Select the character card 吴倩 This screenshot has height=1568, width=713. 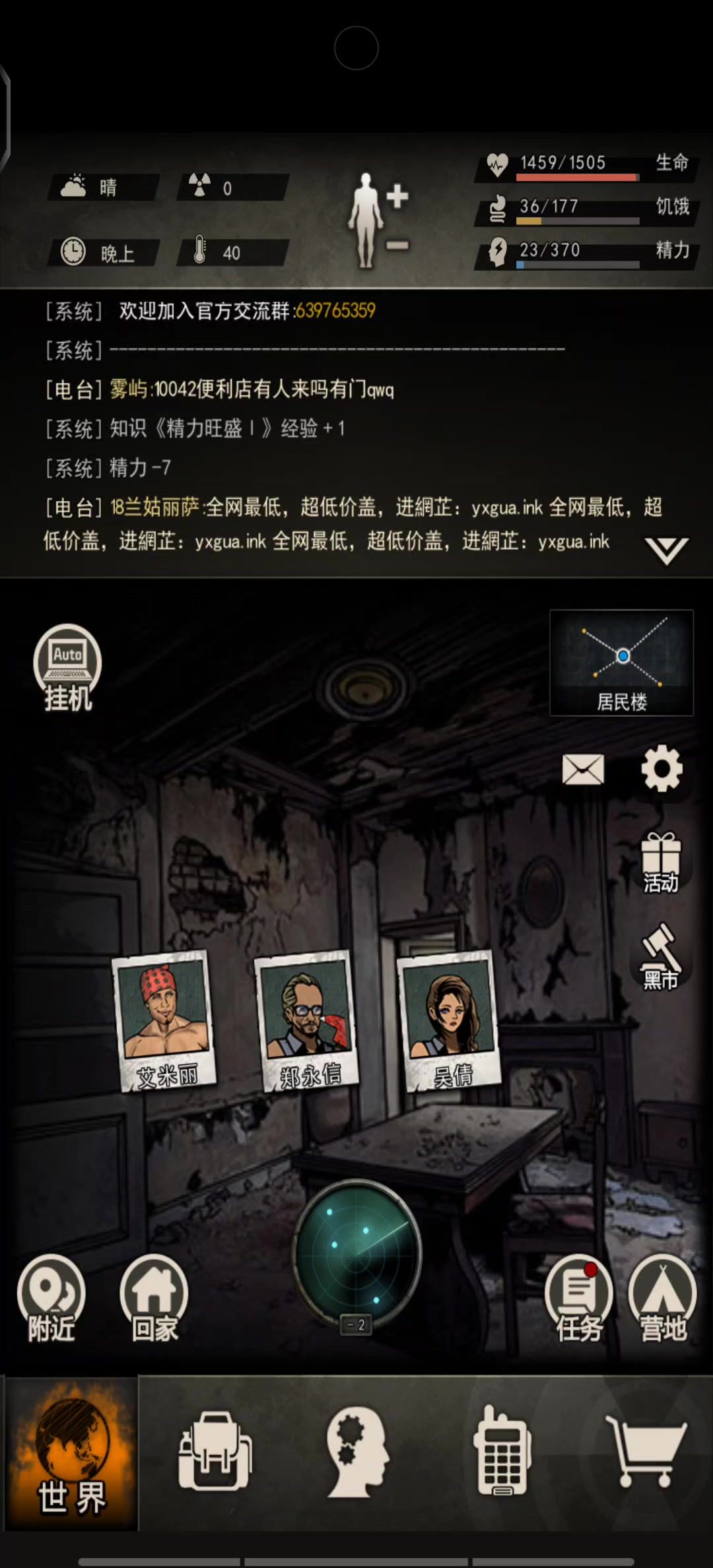point(450,1020)
